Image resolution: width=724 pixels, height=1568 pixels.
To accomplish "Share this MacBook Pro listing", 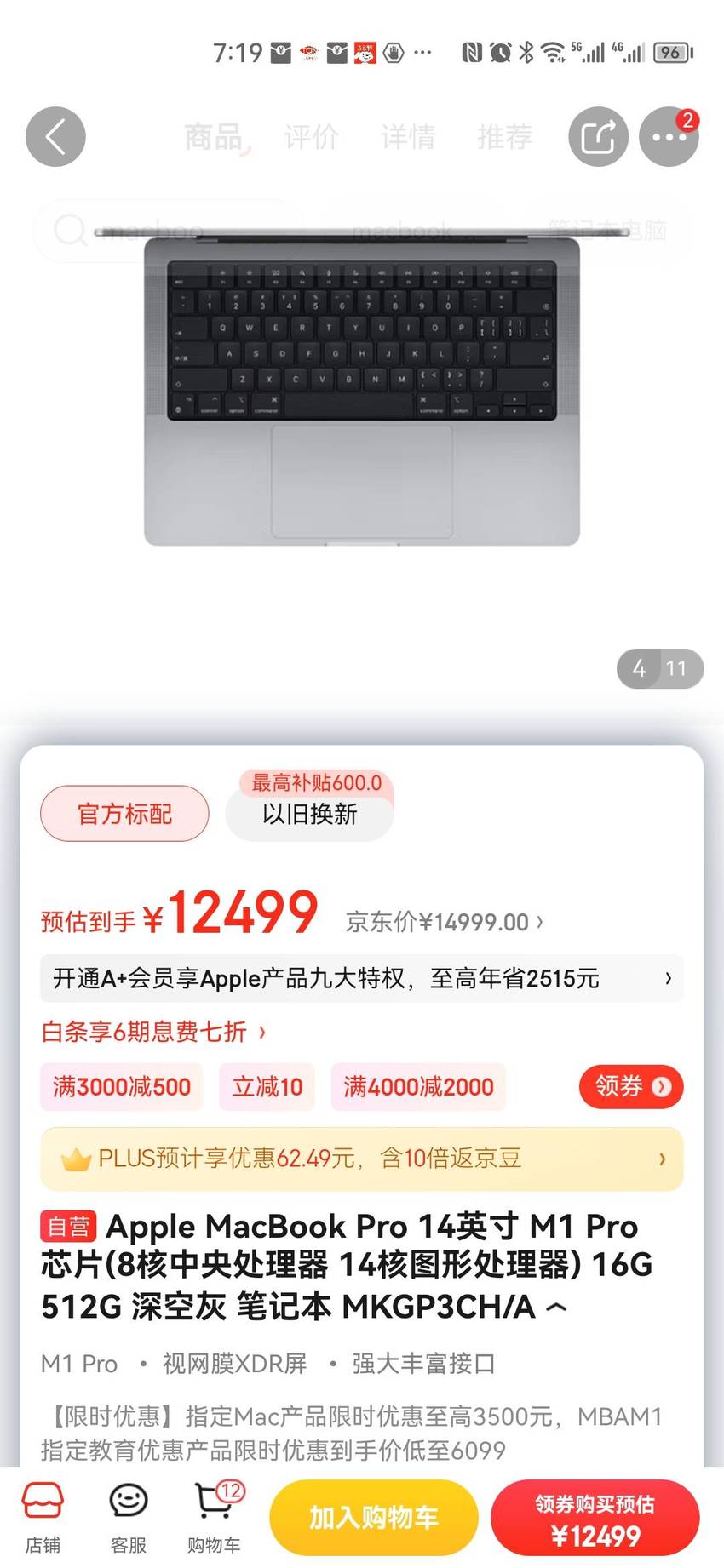I will coord(598,136).
